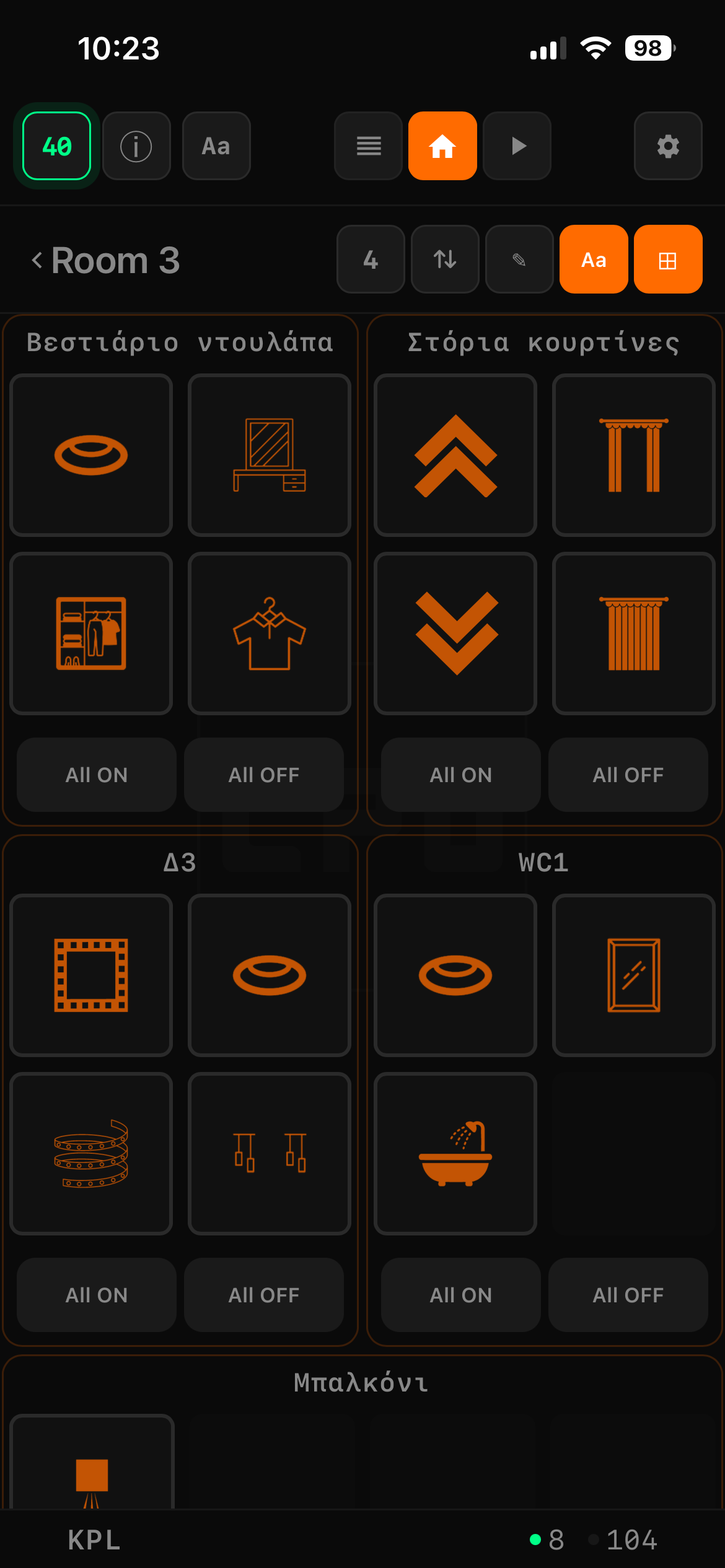Go back from Room 3
This screenshot has height=1568, width=725.
tap(37, 260)
